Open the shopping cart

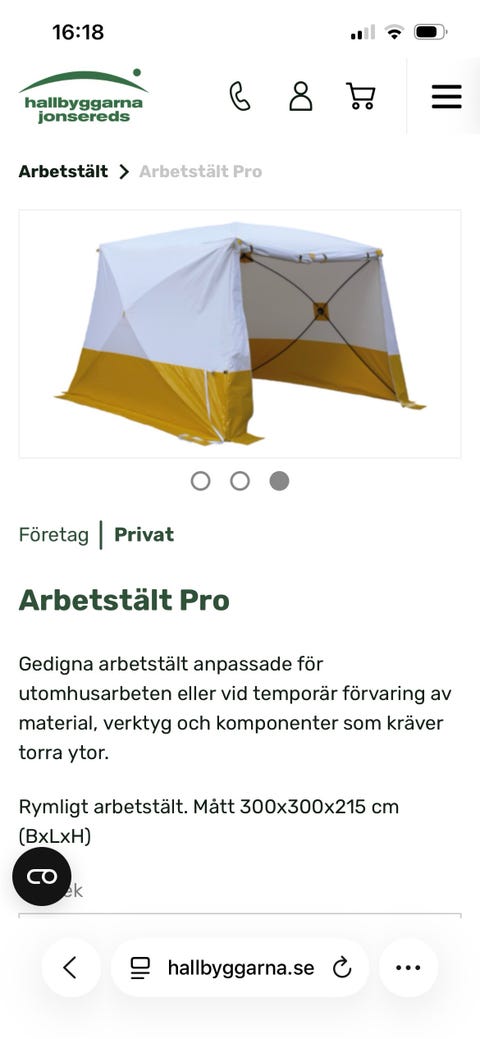[x=361, y=96]
